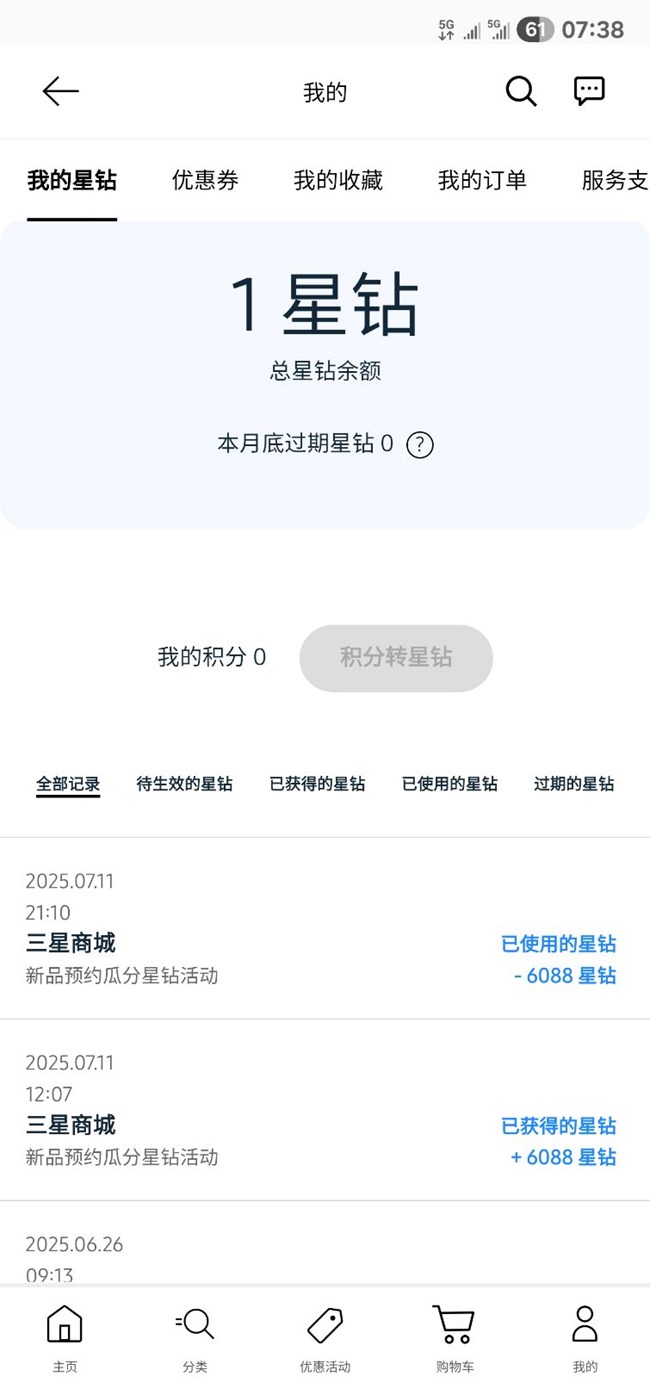The width and height of the screenshot is (650, 1395).
Task: Show 已获得的星钻 records
Action: coord(317,784)
